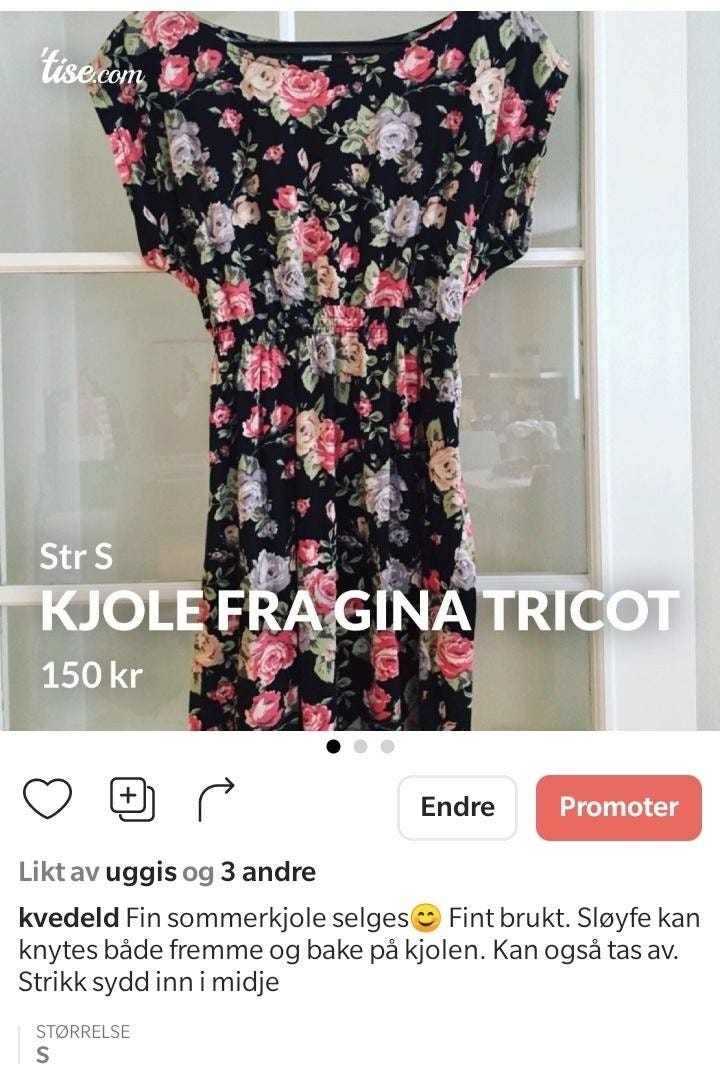Click the plus-in-square collection icon
The width and height of the screenshot is (720, 1084).
pyautogui.click(x=131, y=798)
